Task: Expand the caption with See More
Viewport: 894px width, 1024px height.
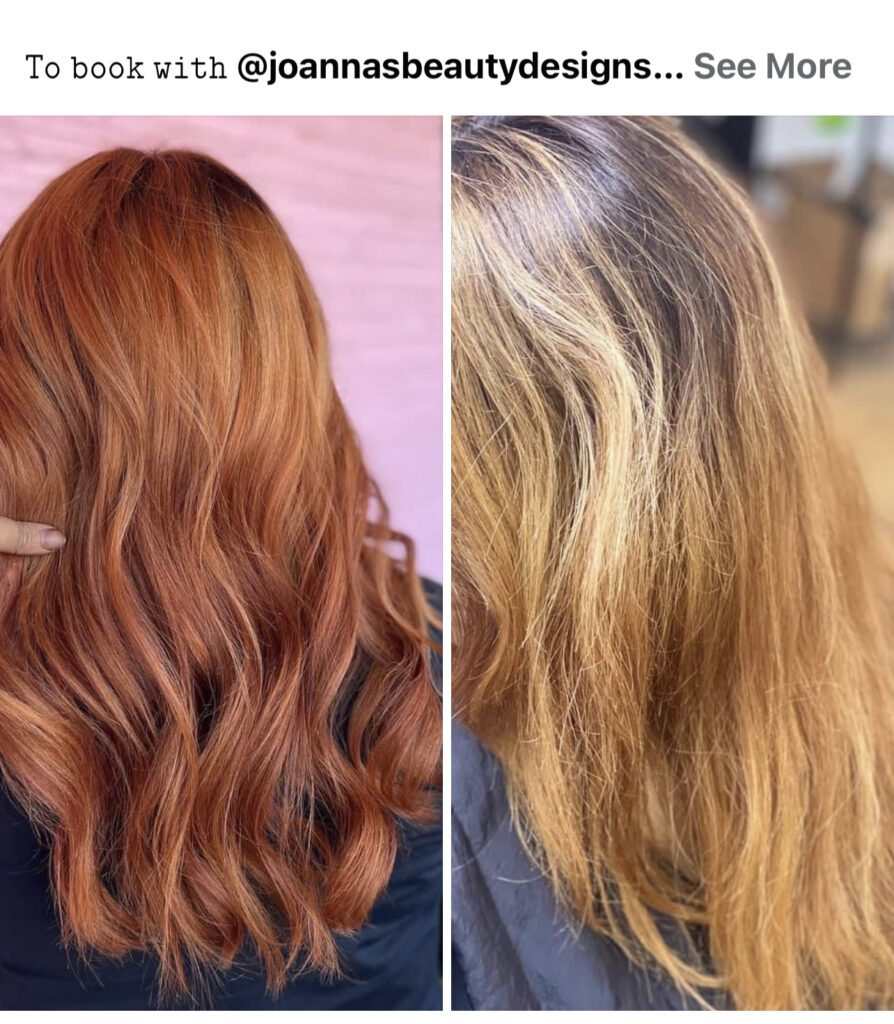Action: coord(772,66)
